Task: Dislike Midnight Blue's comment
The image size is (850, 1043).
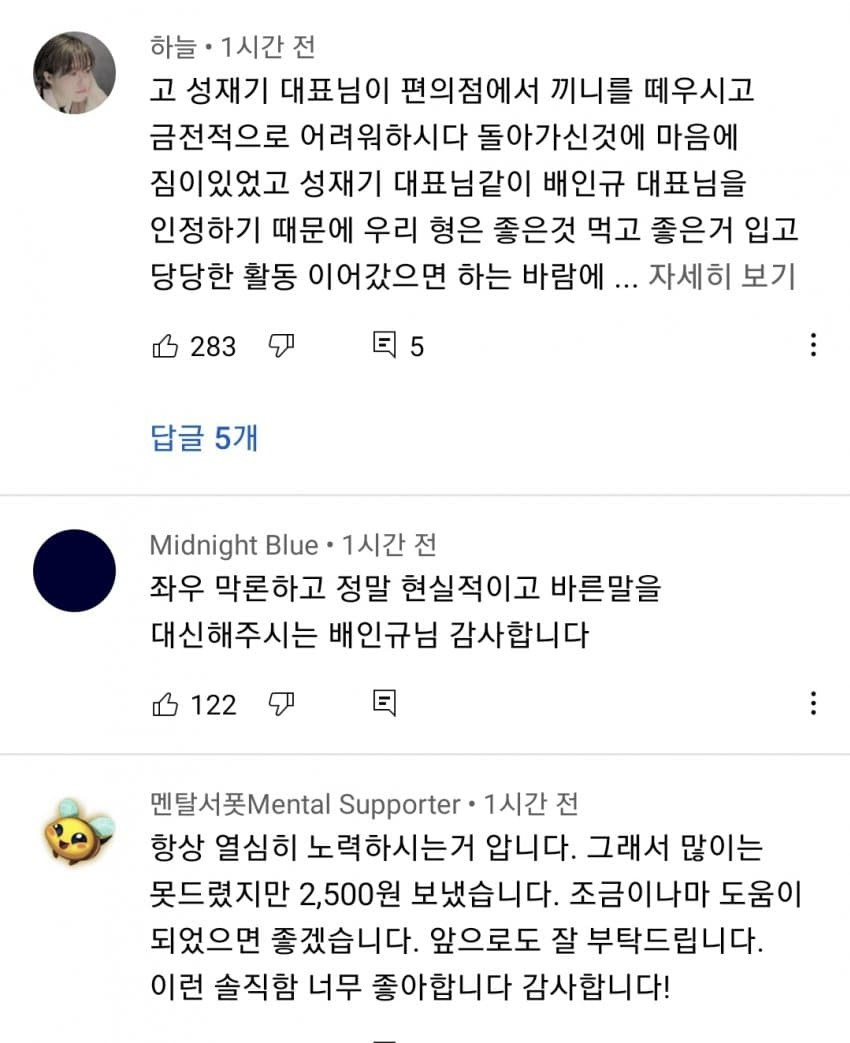Action: click(x=281, y=704)
